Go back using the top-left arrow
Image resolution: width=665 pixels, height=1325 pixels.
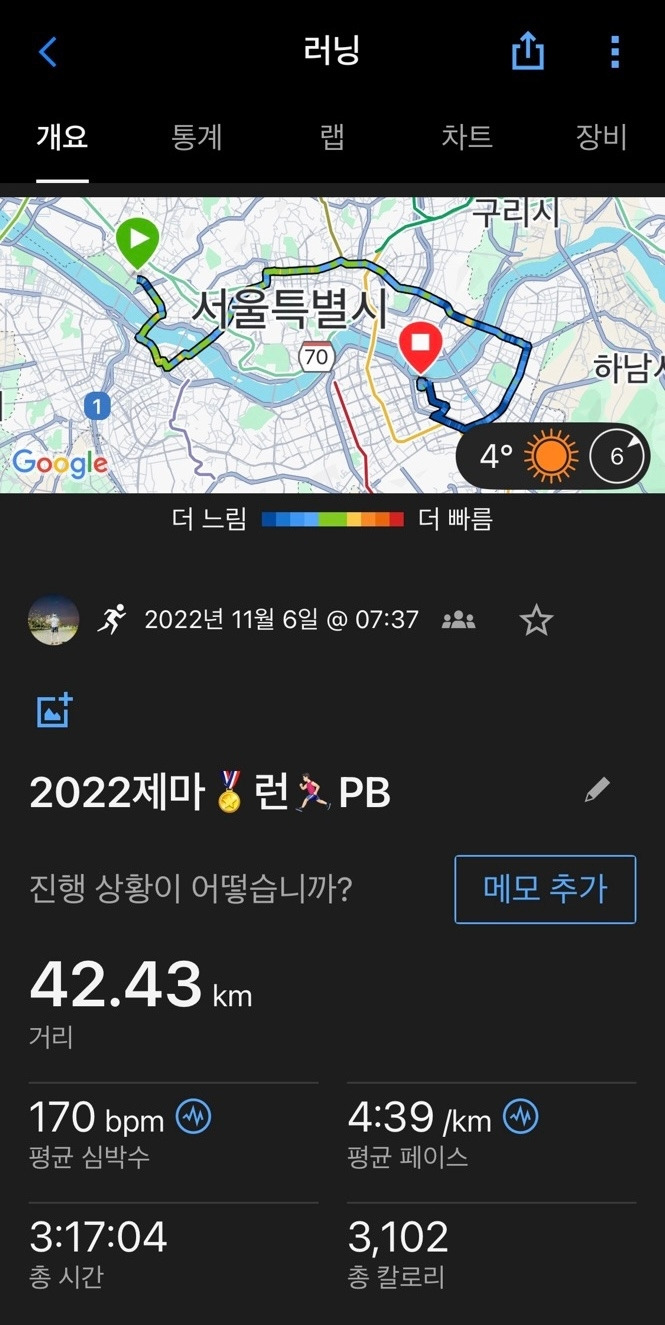click(x=47, y=51)
